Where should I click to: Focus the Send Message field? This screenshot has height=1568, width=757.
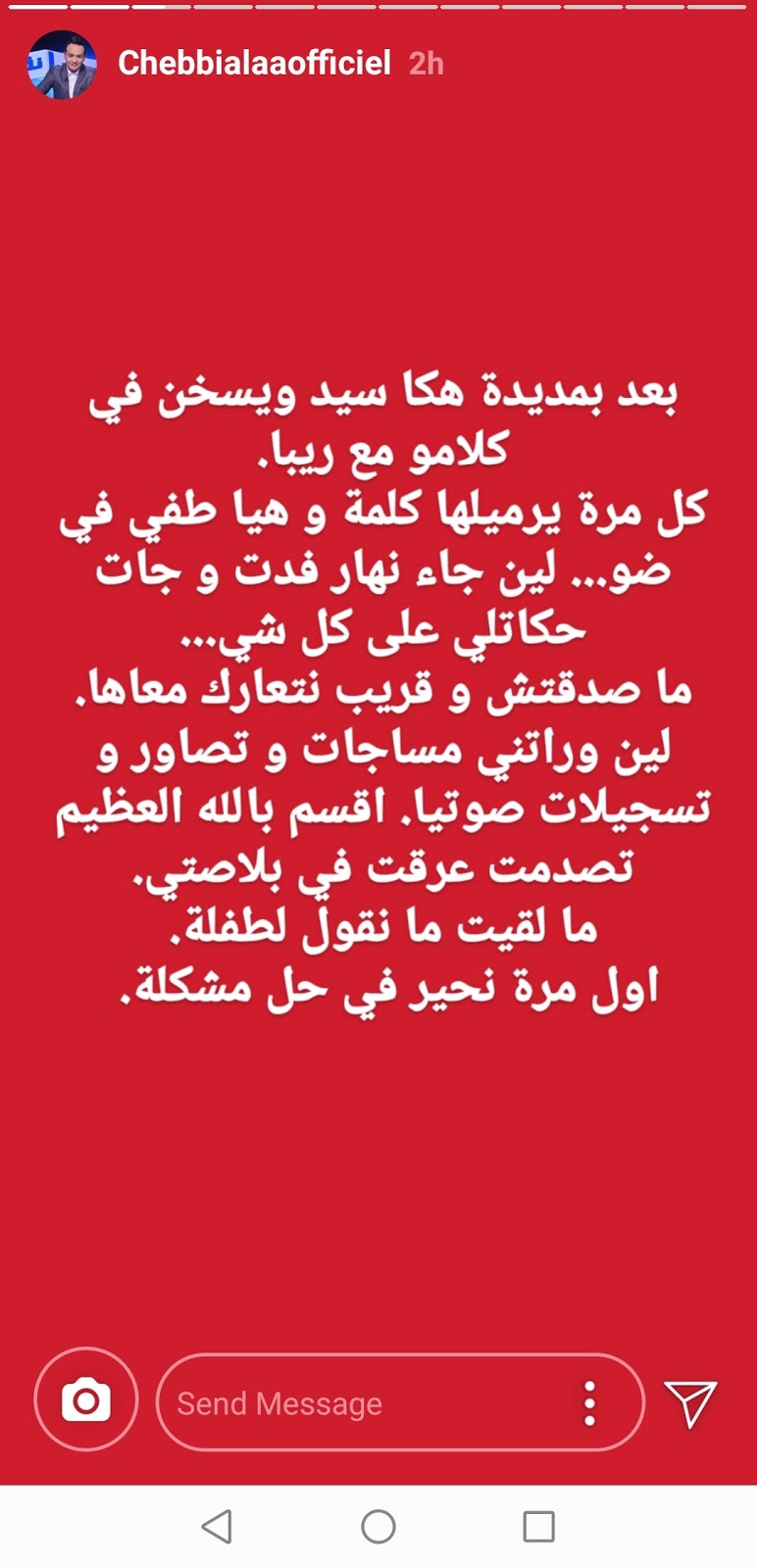click(363, 1403)
